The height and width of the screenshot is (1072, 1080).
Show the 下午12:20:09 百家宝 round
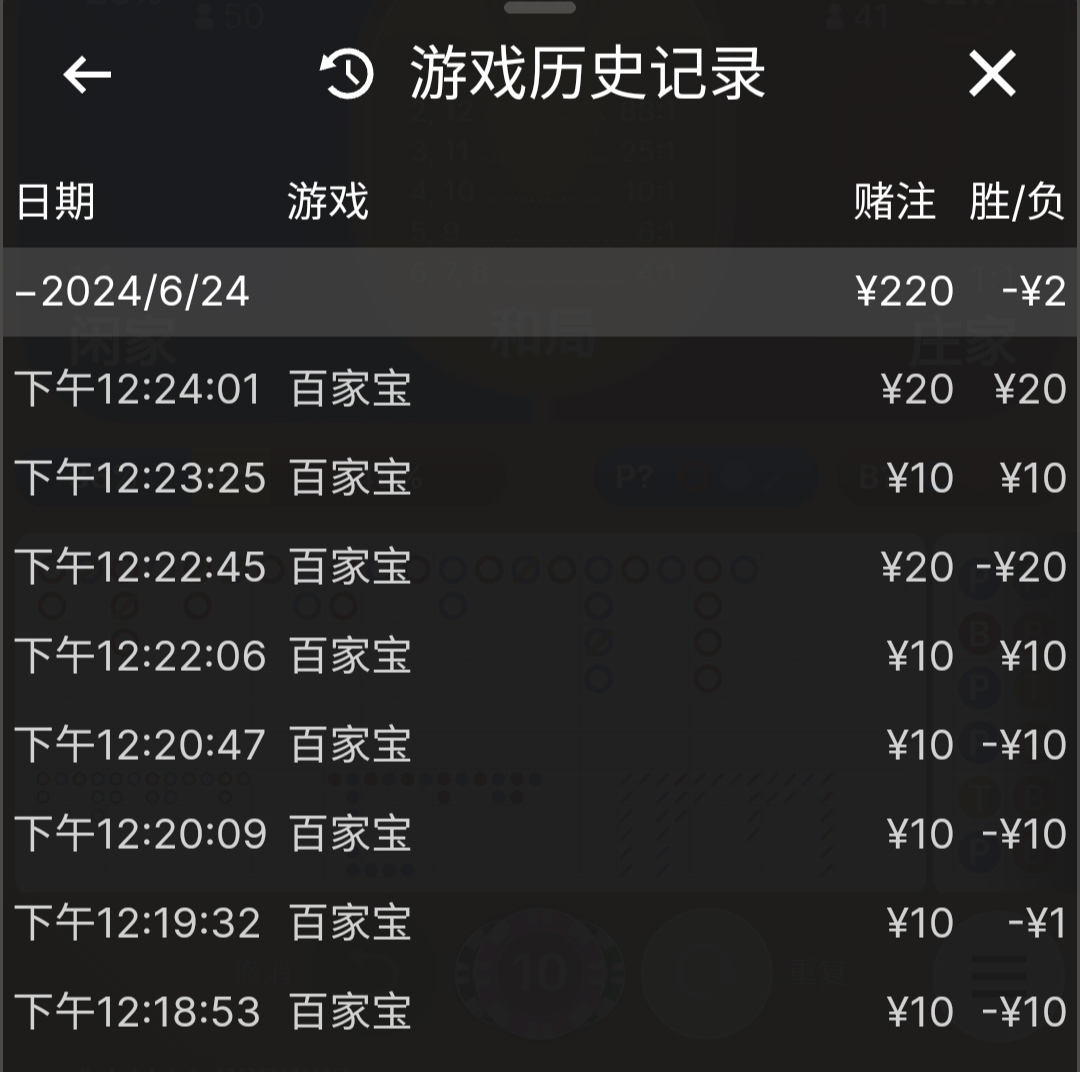540,834
